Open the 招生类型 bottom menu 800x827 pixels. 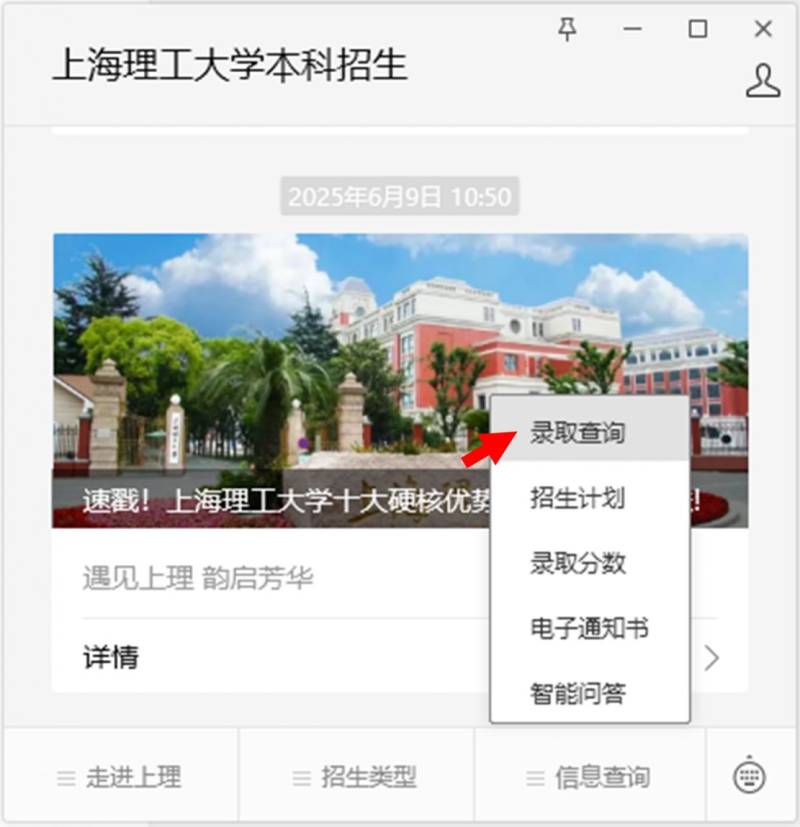[x=355, y=777]
